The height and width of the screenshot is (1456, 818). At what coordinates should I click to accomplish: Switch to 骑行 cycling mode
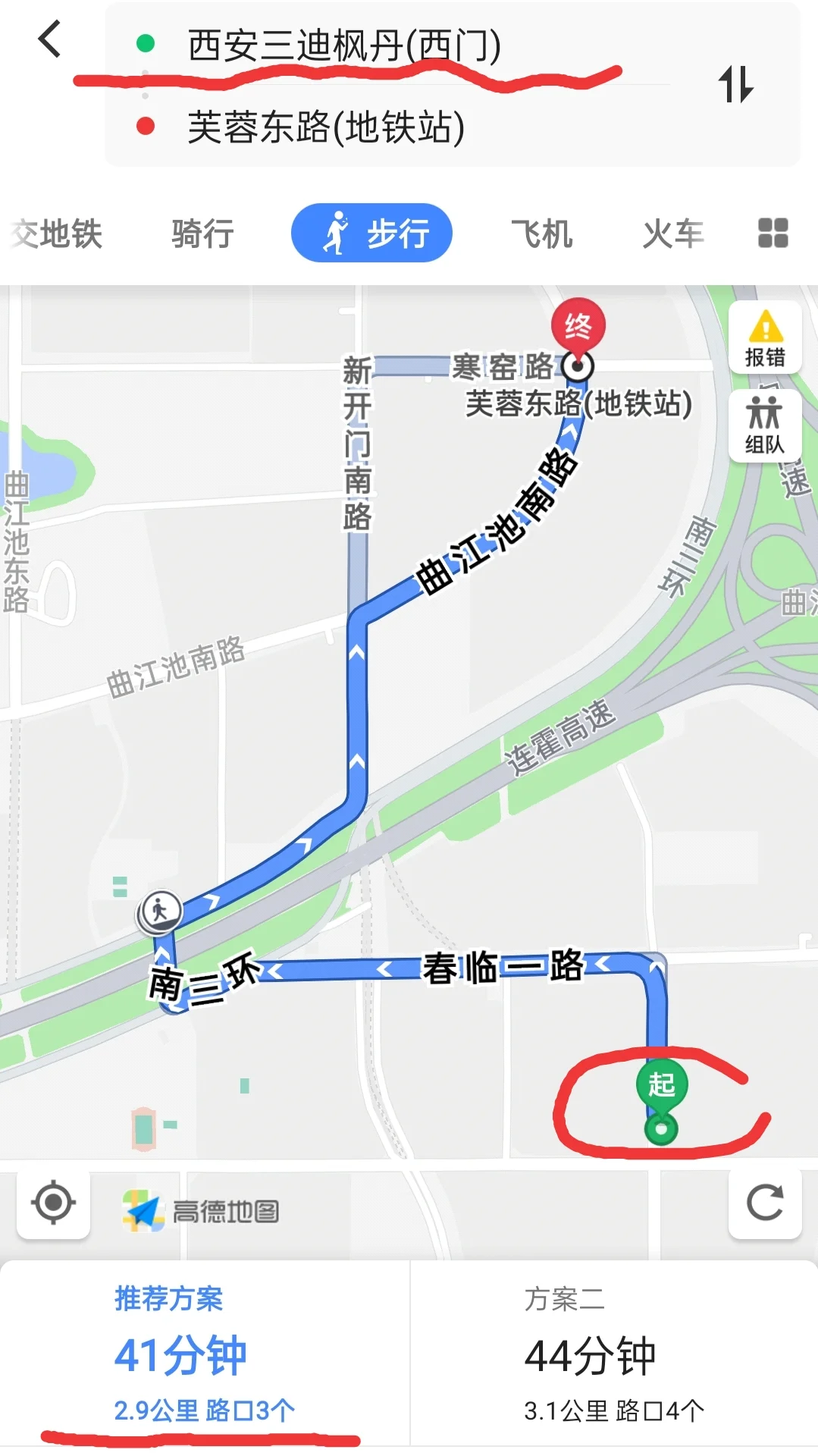pyautogui.click(x=200, y=234)
